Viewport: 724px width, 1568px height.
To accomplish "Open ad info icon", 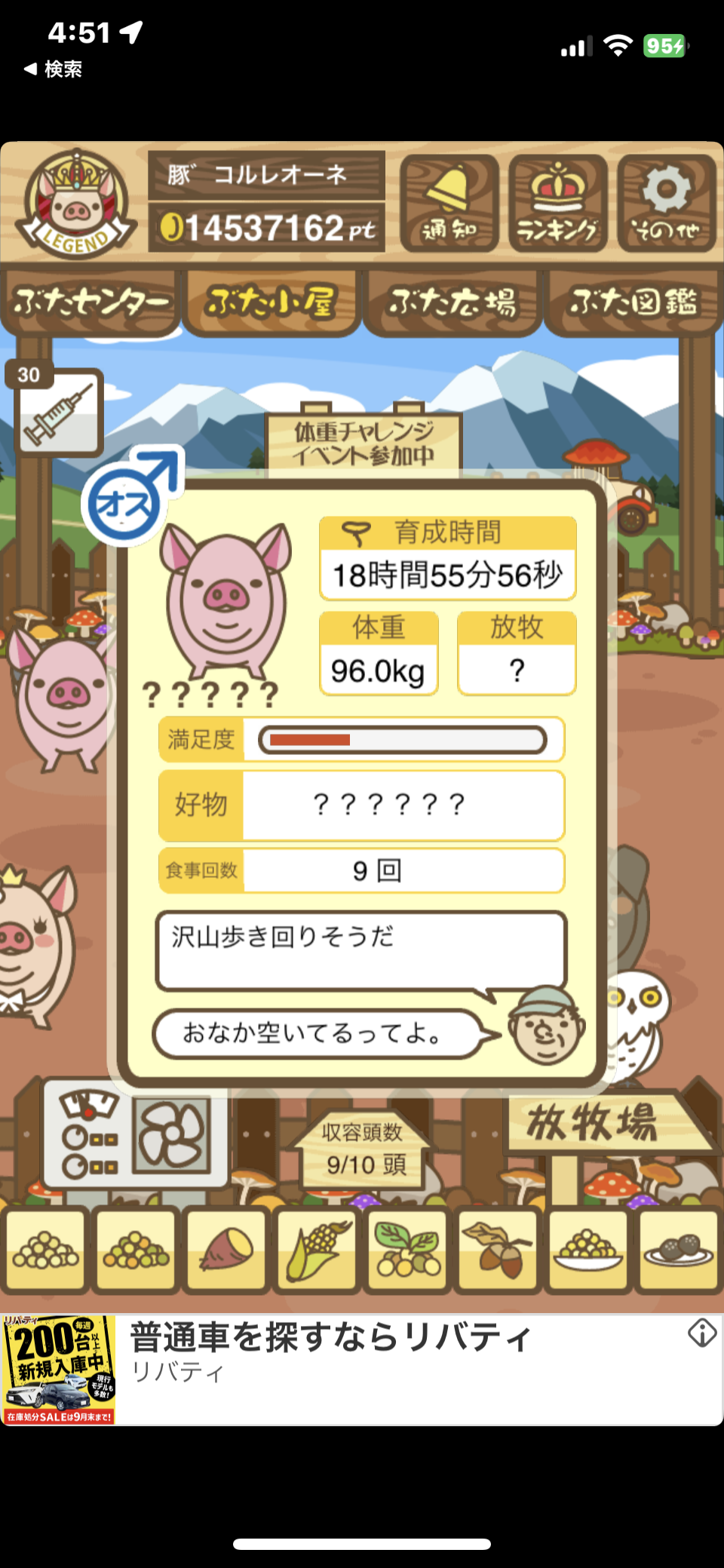I will pos(701,1333).
